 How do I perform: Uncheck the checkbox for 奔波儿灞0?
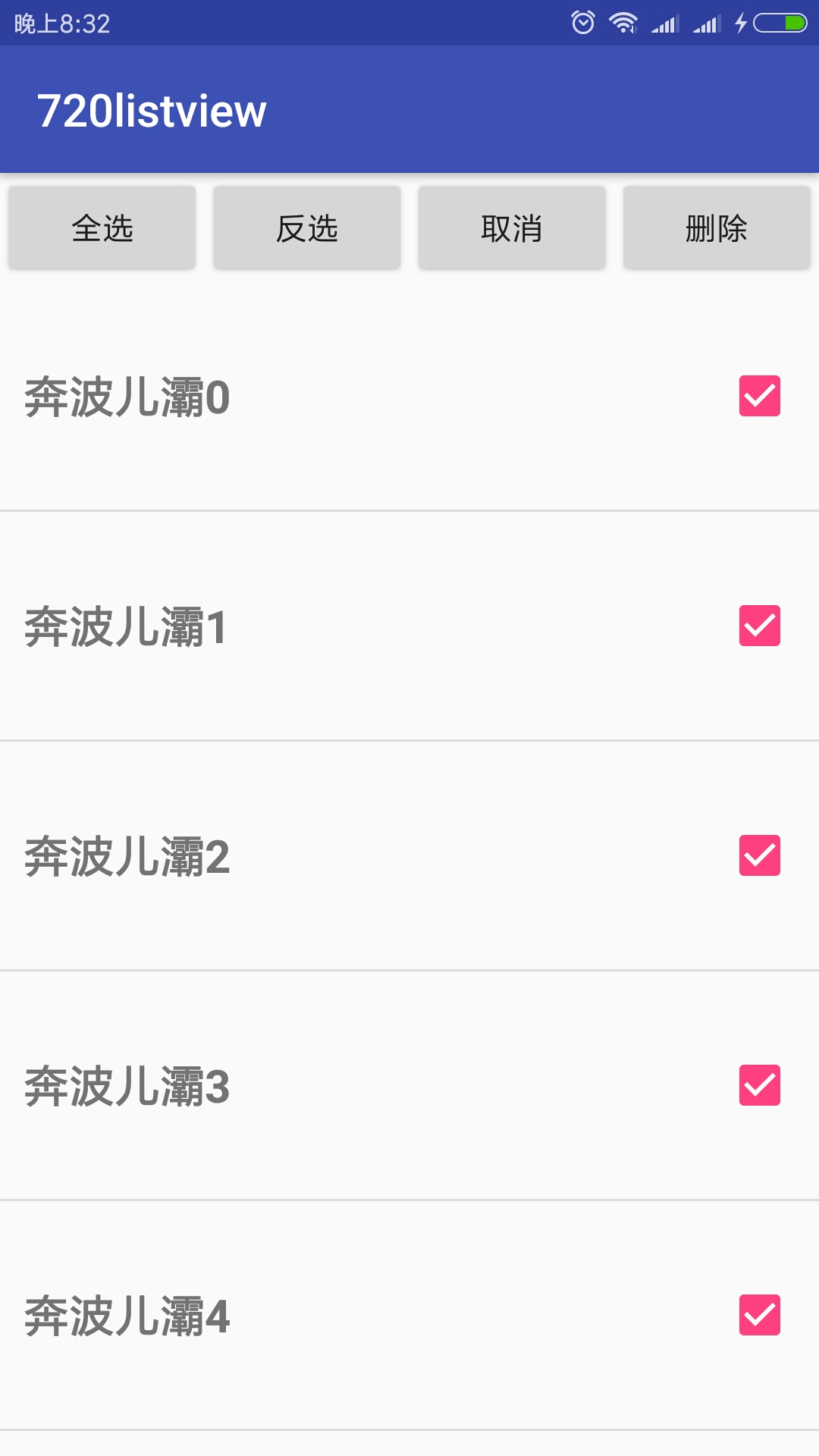coord(759,396)
